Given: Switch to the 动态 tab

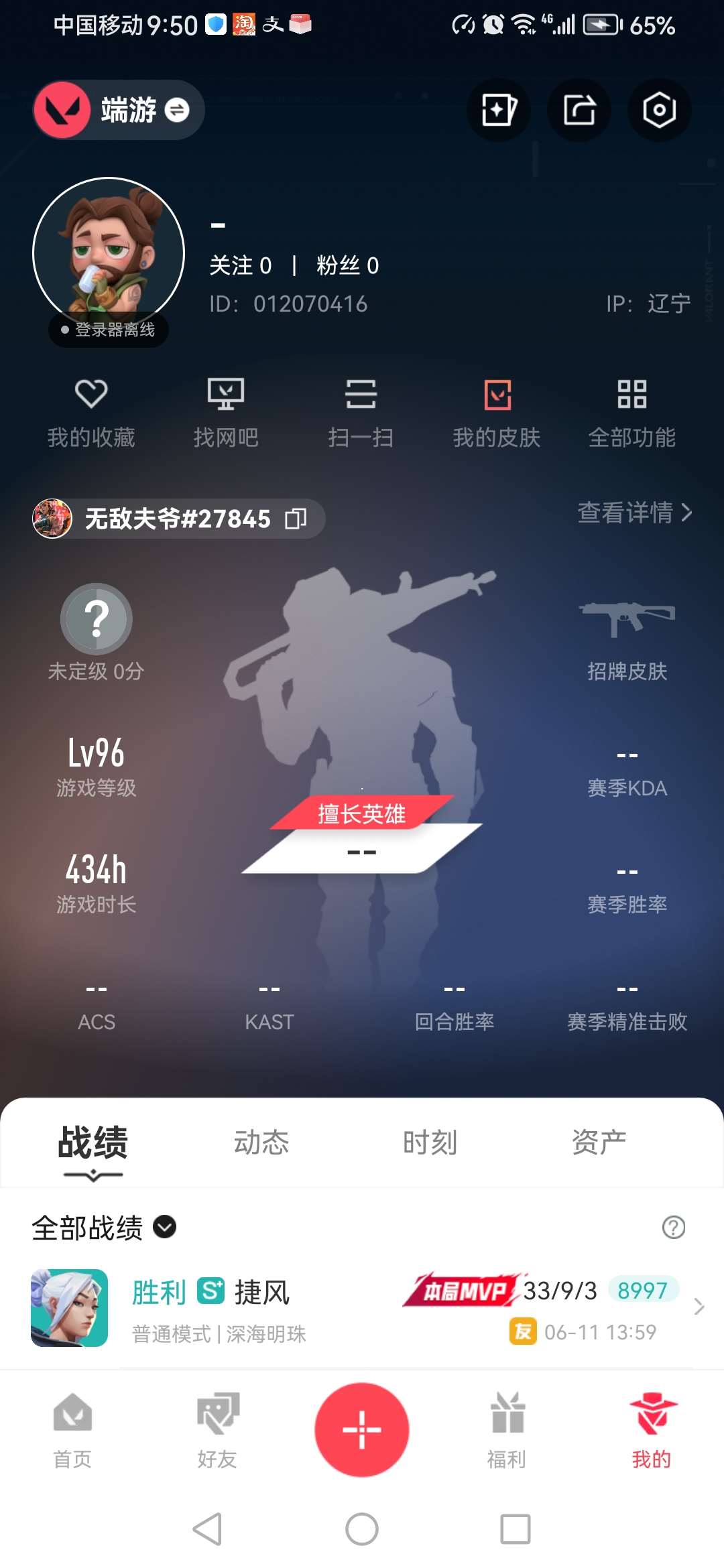Looking at the screenshot, I should pos(261,1142).
